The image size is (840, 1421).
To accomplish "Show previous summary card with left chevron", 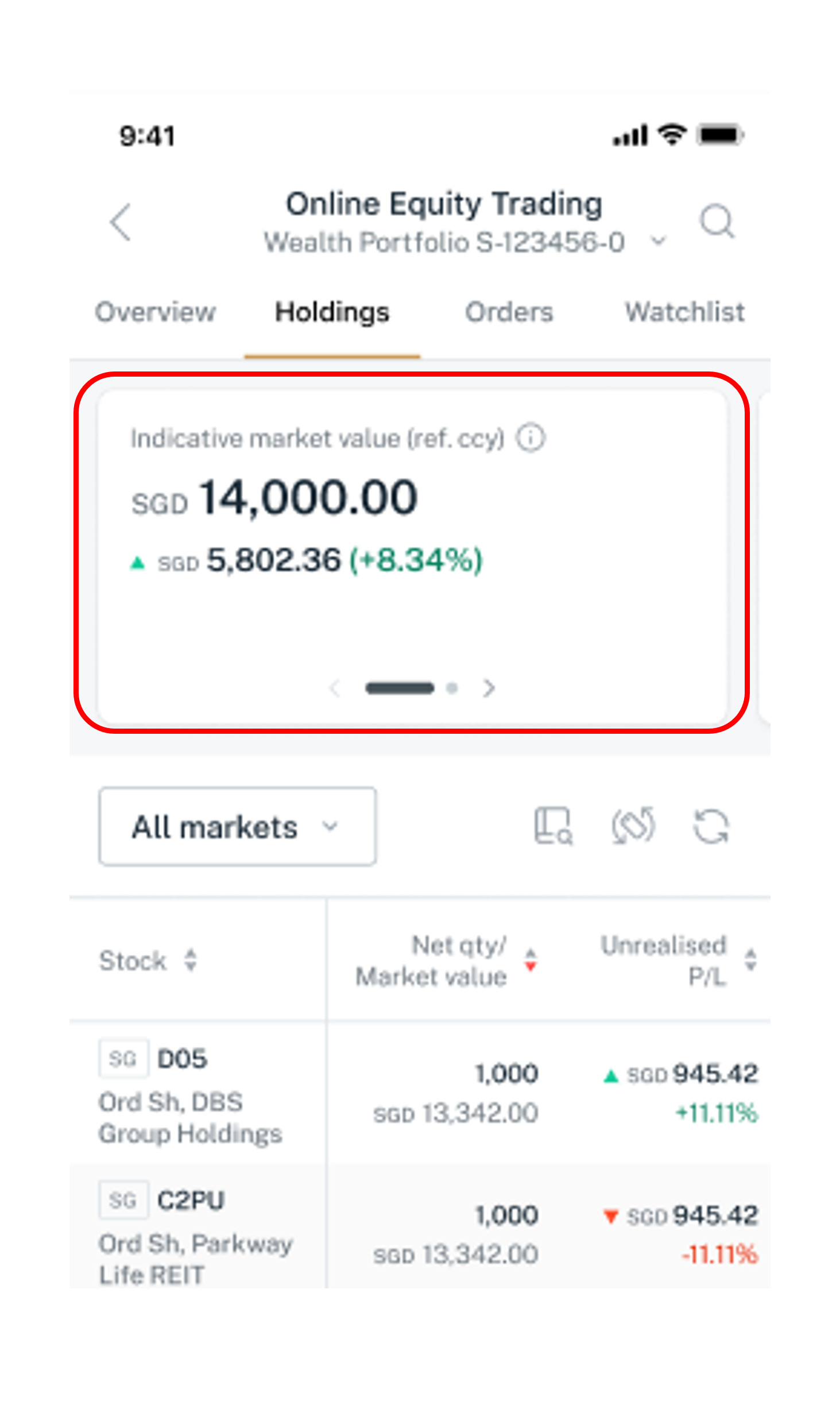I will tap(335, 687).
